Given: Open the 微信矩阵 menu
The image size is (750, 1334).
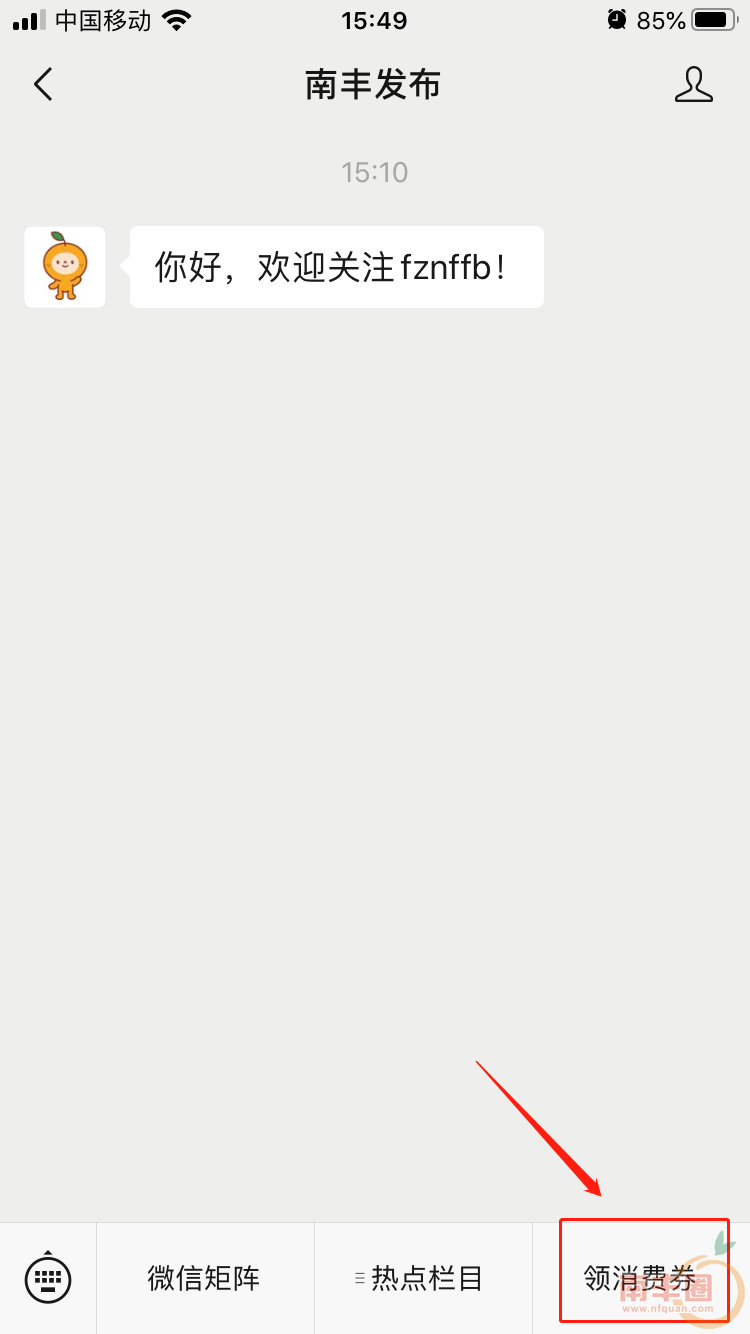Looking at the screenshot, I should pyautogui.click(x=204, y=1278).
